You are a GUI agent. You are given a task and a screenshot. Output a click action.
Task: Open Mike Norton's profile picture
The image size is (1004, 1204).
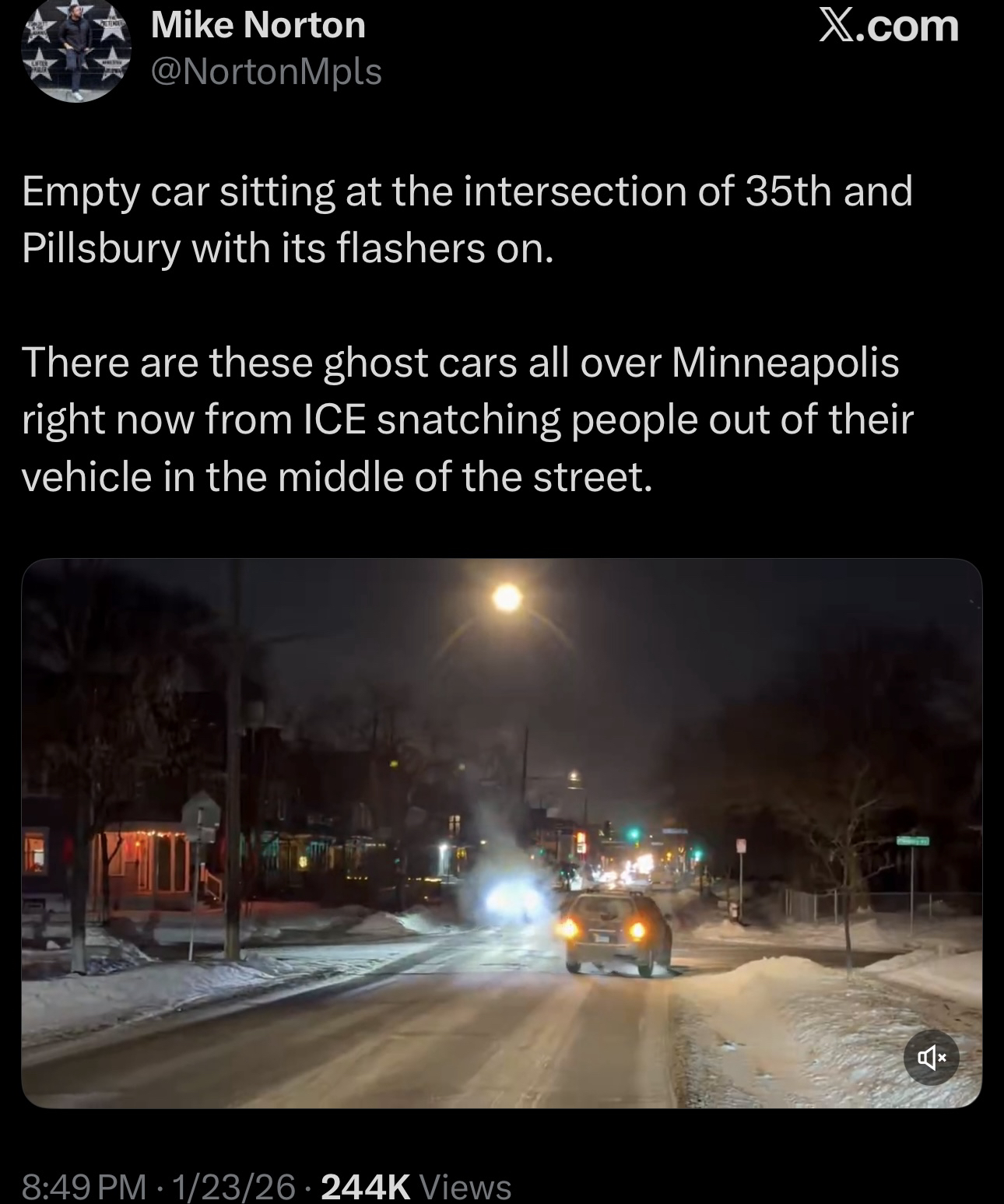tap(75, 48)
